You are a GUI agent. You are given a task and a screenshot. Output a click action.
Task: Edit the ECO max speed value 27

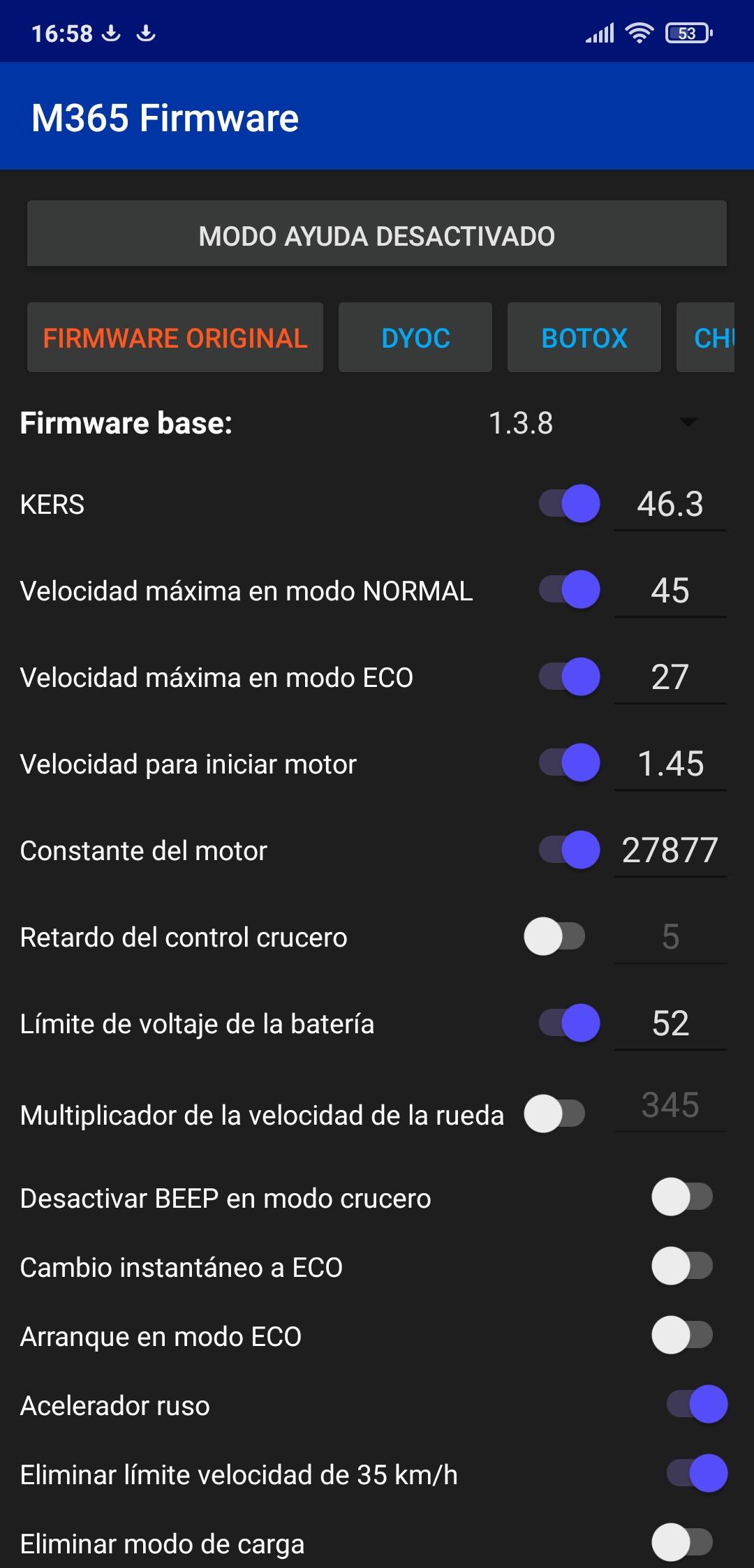coord(670,677)
